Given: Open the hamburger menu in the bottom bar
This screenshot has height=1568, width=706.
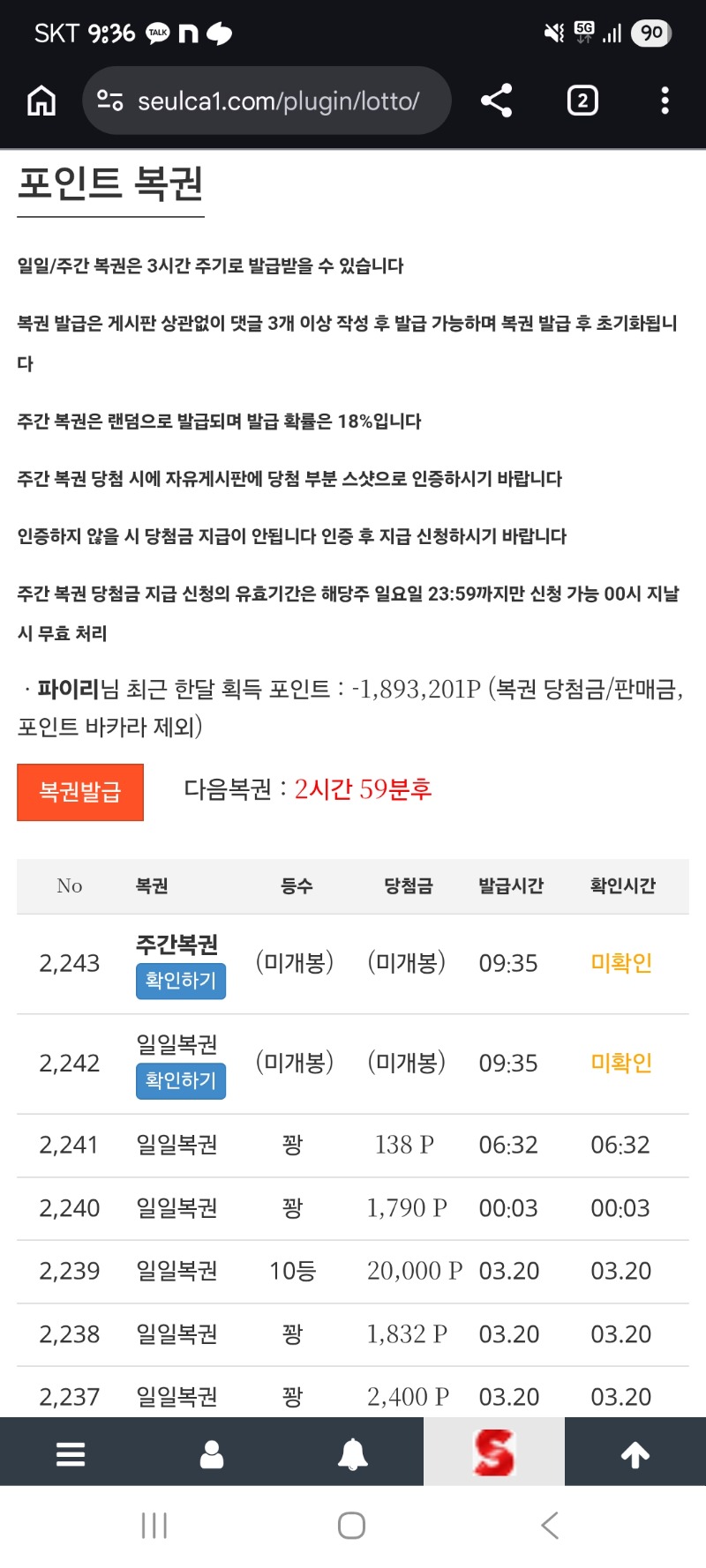Looking at the screenshot, I should click(71, 1454).
